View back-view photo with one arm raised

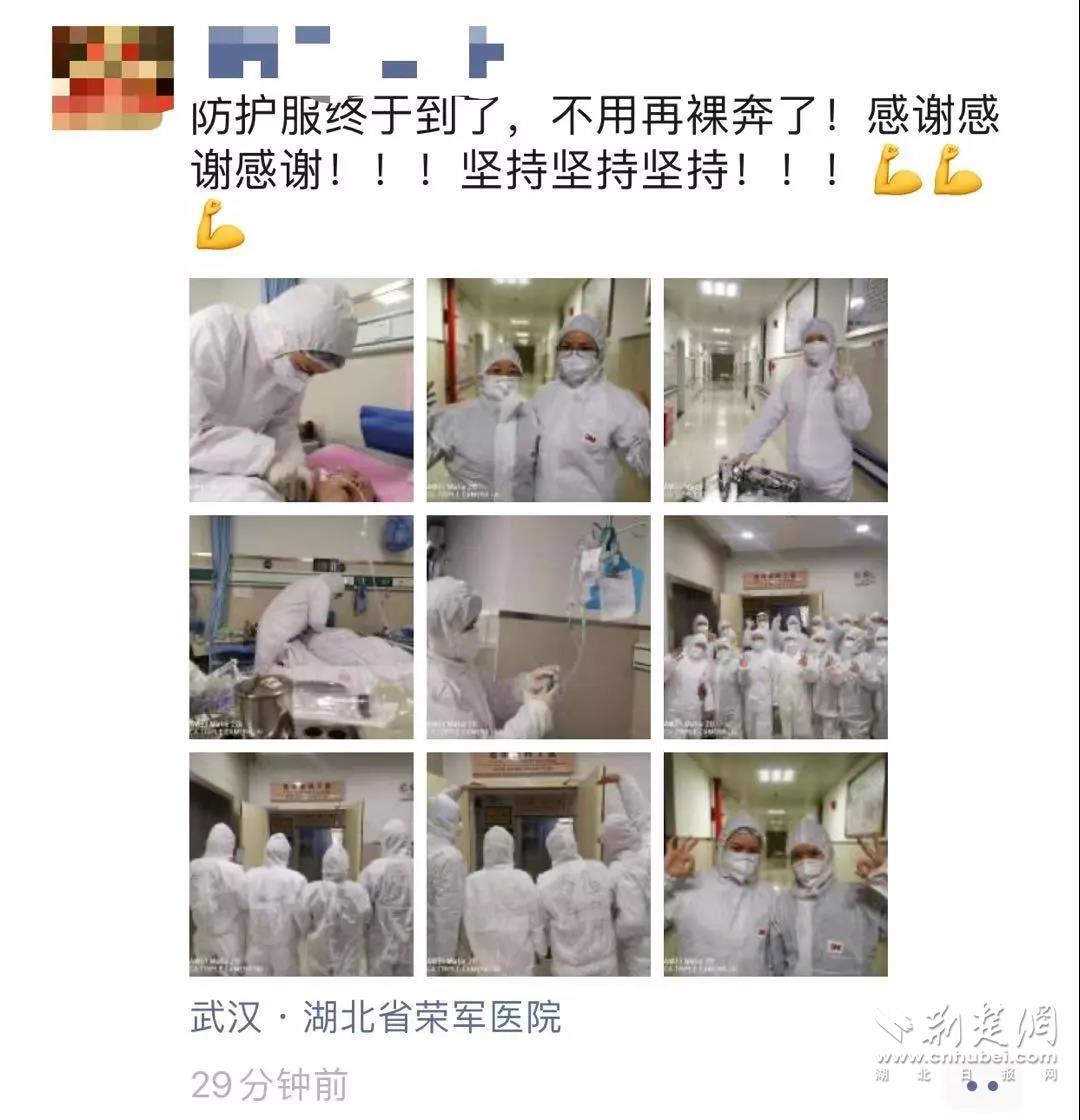(x=538, y=864)
